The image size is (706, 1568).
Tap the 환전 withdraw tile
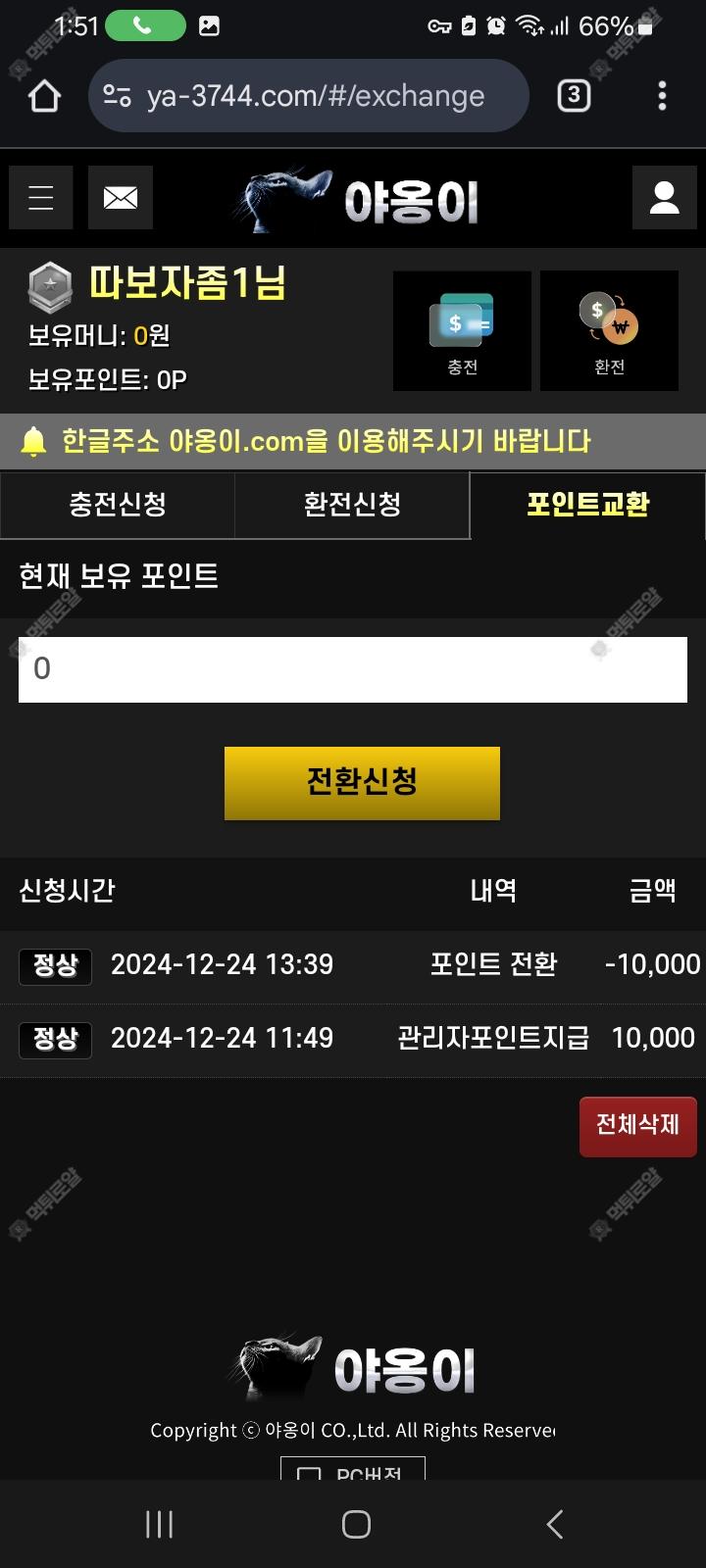click(609, 331)
